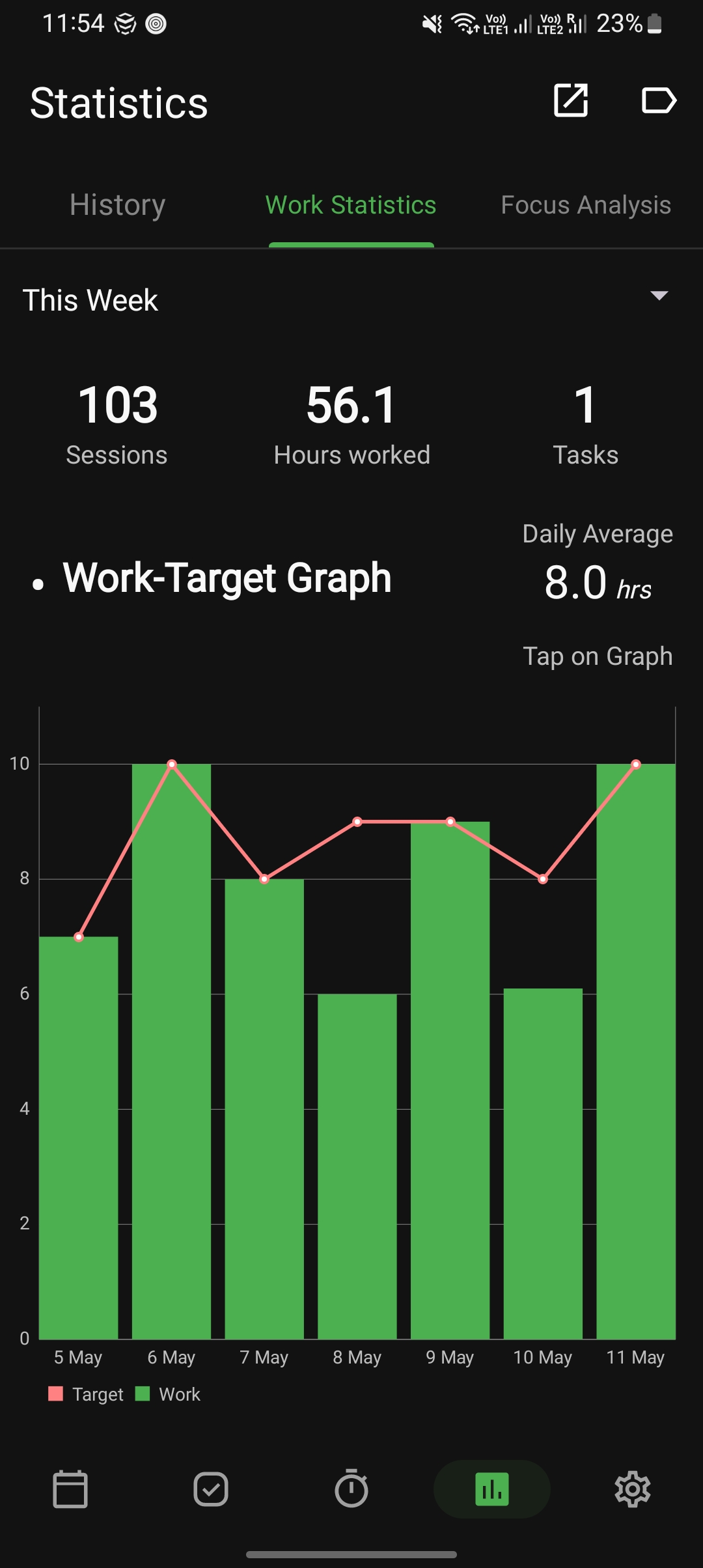Select the Work Statistics tab

point(351,205)
